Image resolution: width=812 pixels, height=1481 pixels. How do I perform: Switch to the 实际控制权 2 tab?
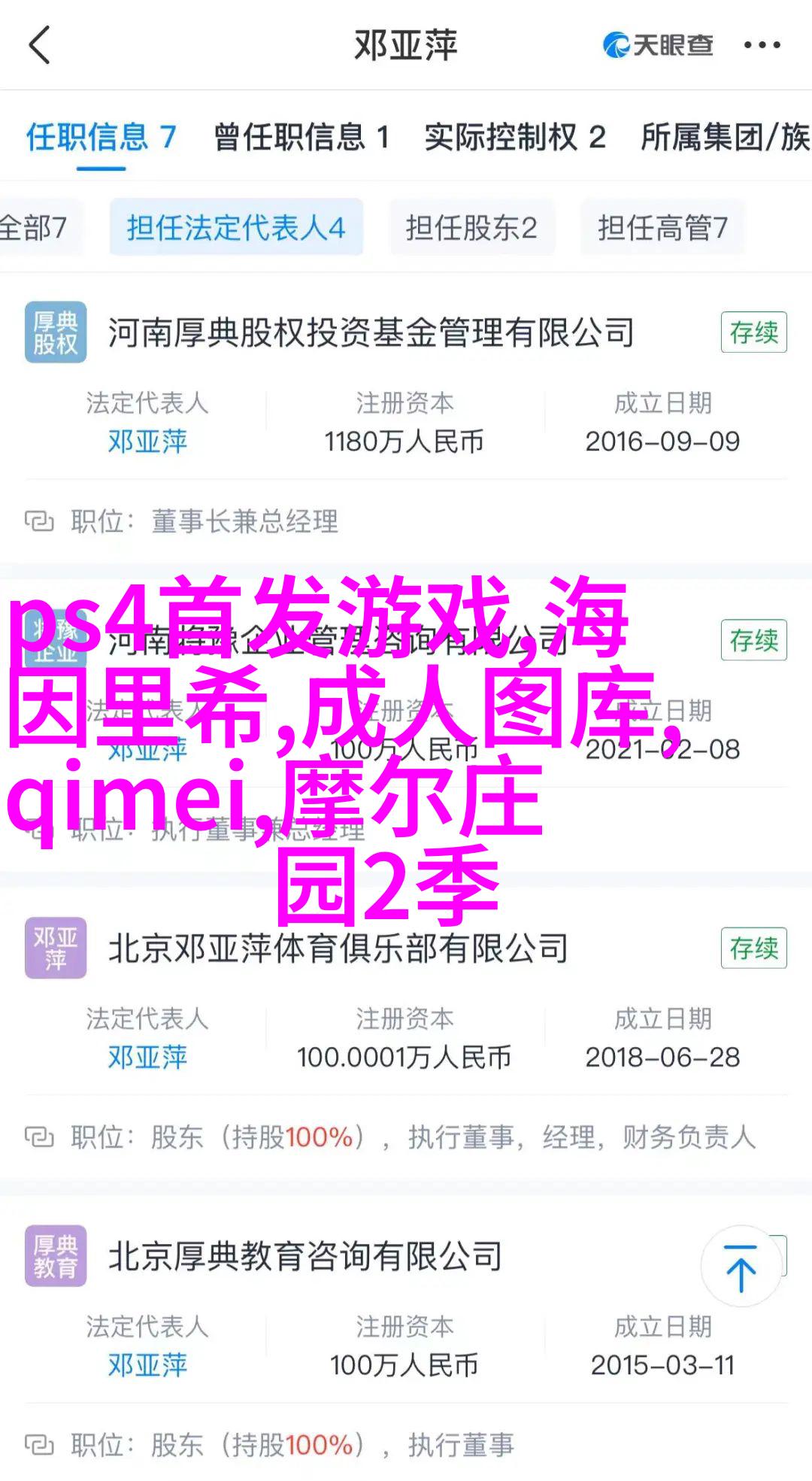[x=514, y=137]
